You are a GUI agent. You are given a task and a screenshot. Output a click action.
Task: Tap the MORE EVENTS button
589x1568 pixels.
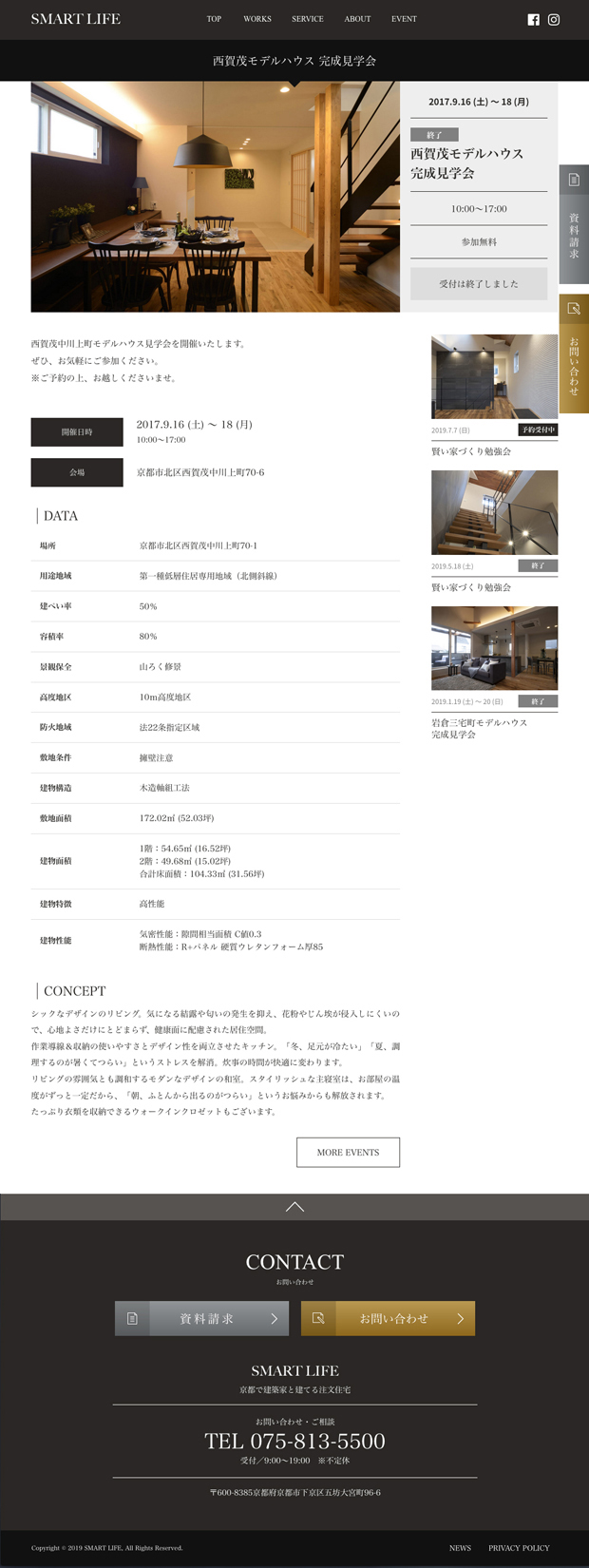click(x=348, y=1152)
